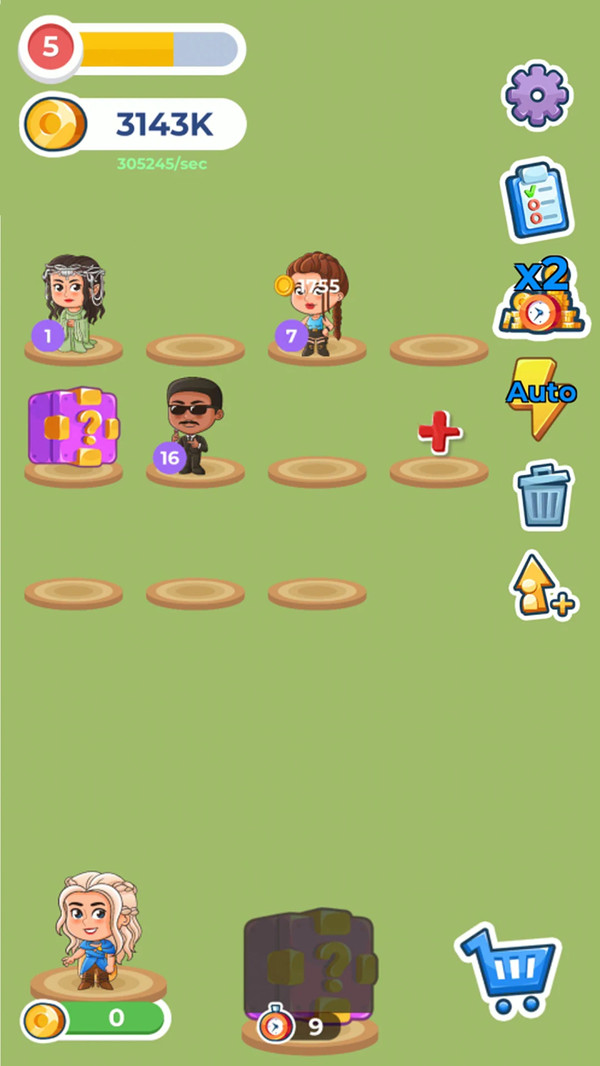Tap the mystery box with timer

[x=309, y=965]
